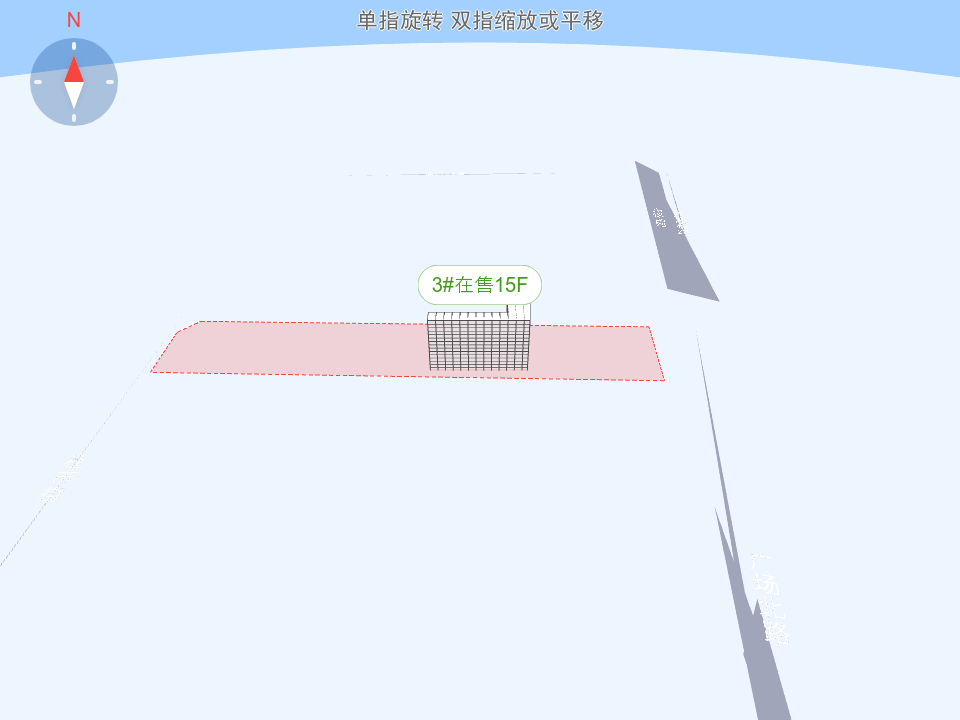Open the 3#在售15F building label
Viewport: 960px width, 720px height.
(479, 286)
